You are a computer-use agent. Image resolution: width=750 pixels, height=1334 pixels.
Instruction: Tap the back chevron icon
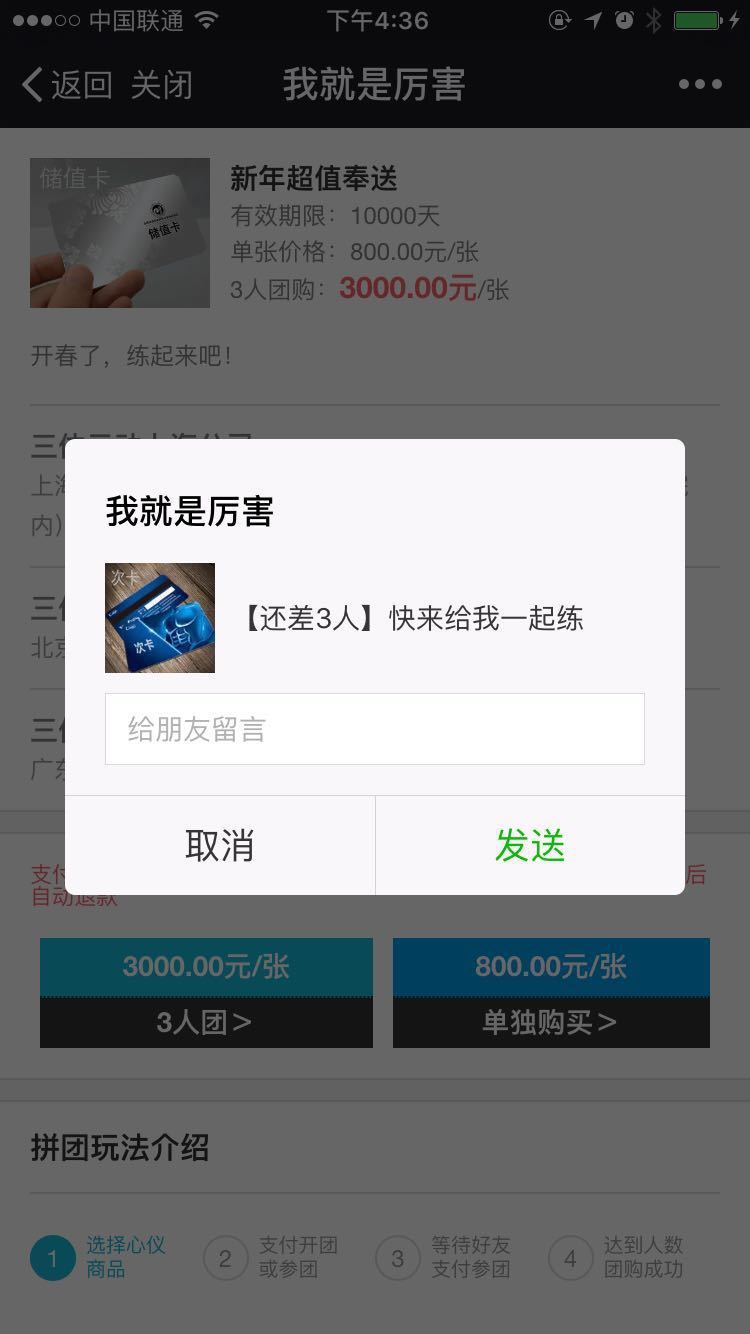point(30,84)
